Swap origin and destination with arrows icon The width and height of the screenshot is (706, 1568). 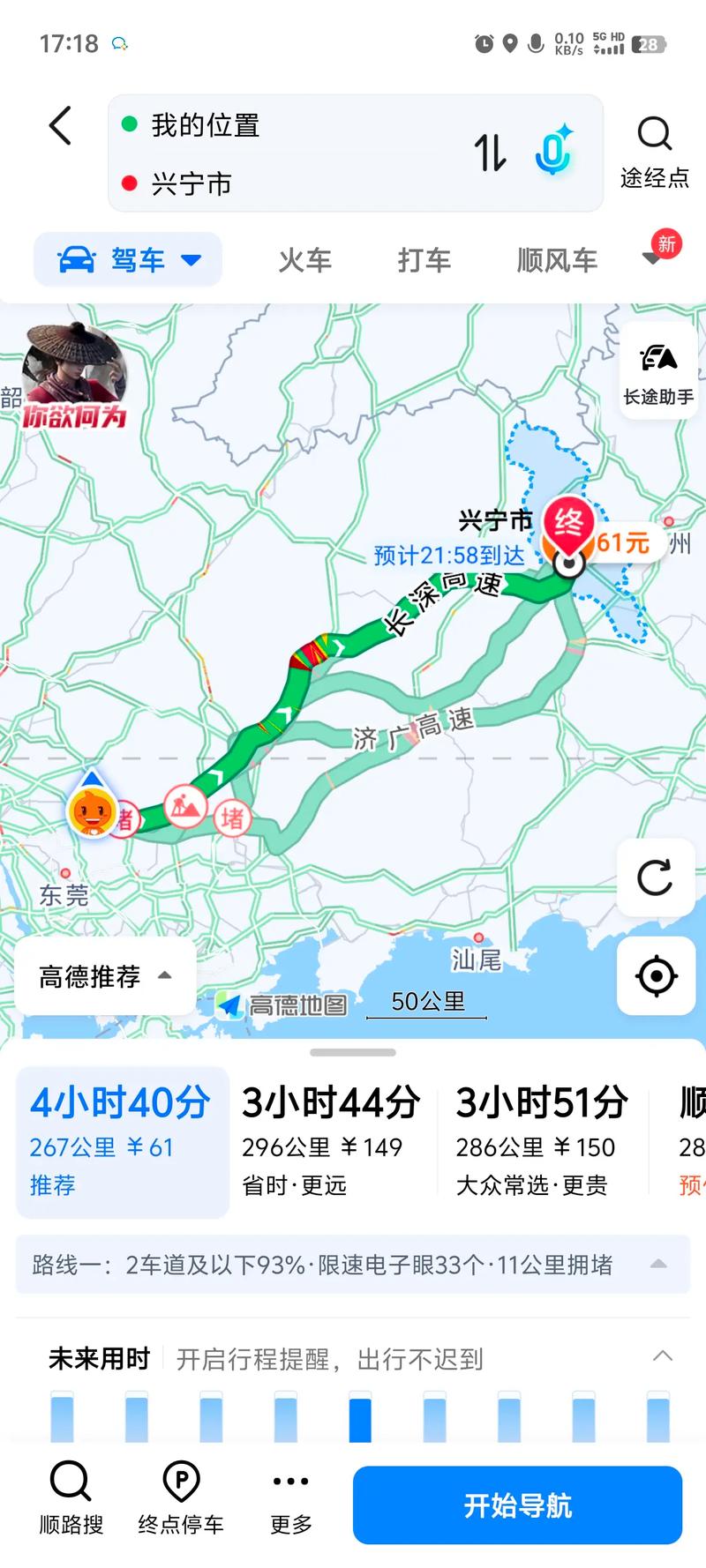click(x=492, y=153)
